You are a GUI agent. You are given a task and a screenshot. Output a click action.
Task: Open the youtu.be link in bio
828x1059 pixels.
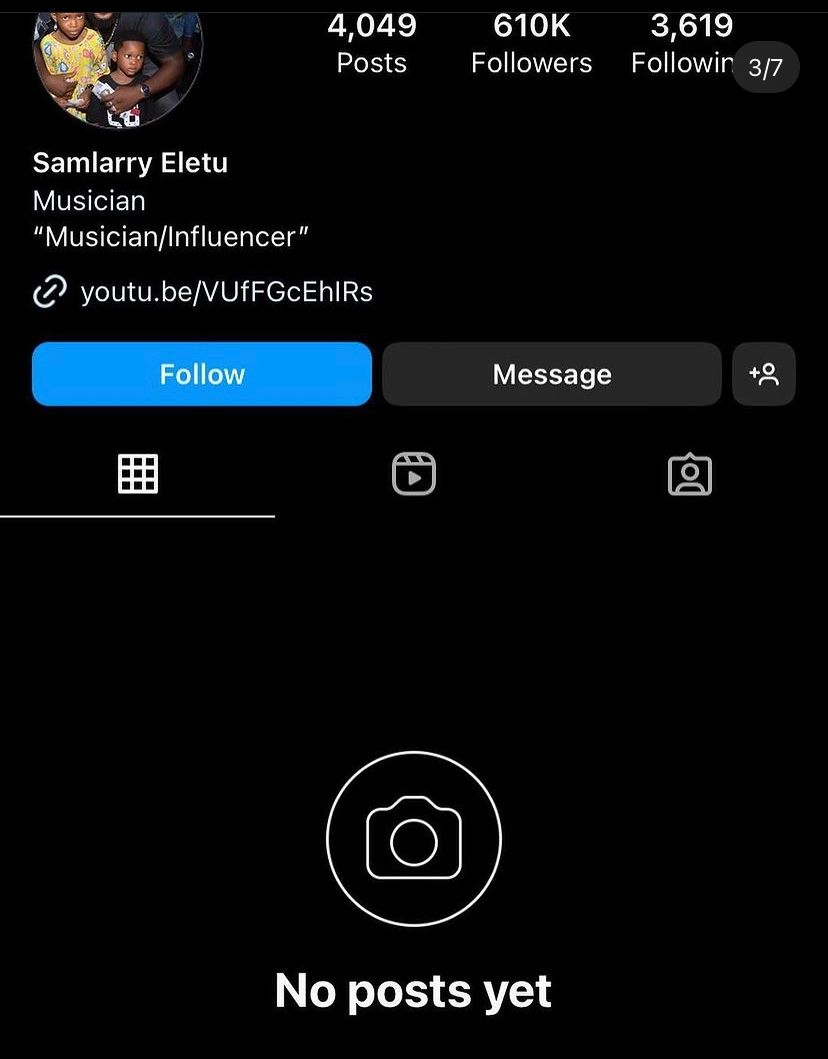[225, 292]
